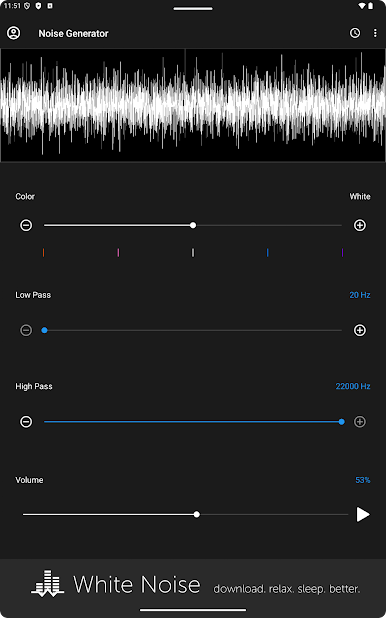Select the blue noise color marker
Viewport: 386px width, 618px height.
[x=267, y=253]
